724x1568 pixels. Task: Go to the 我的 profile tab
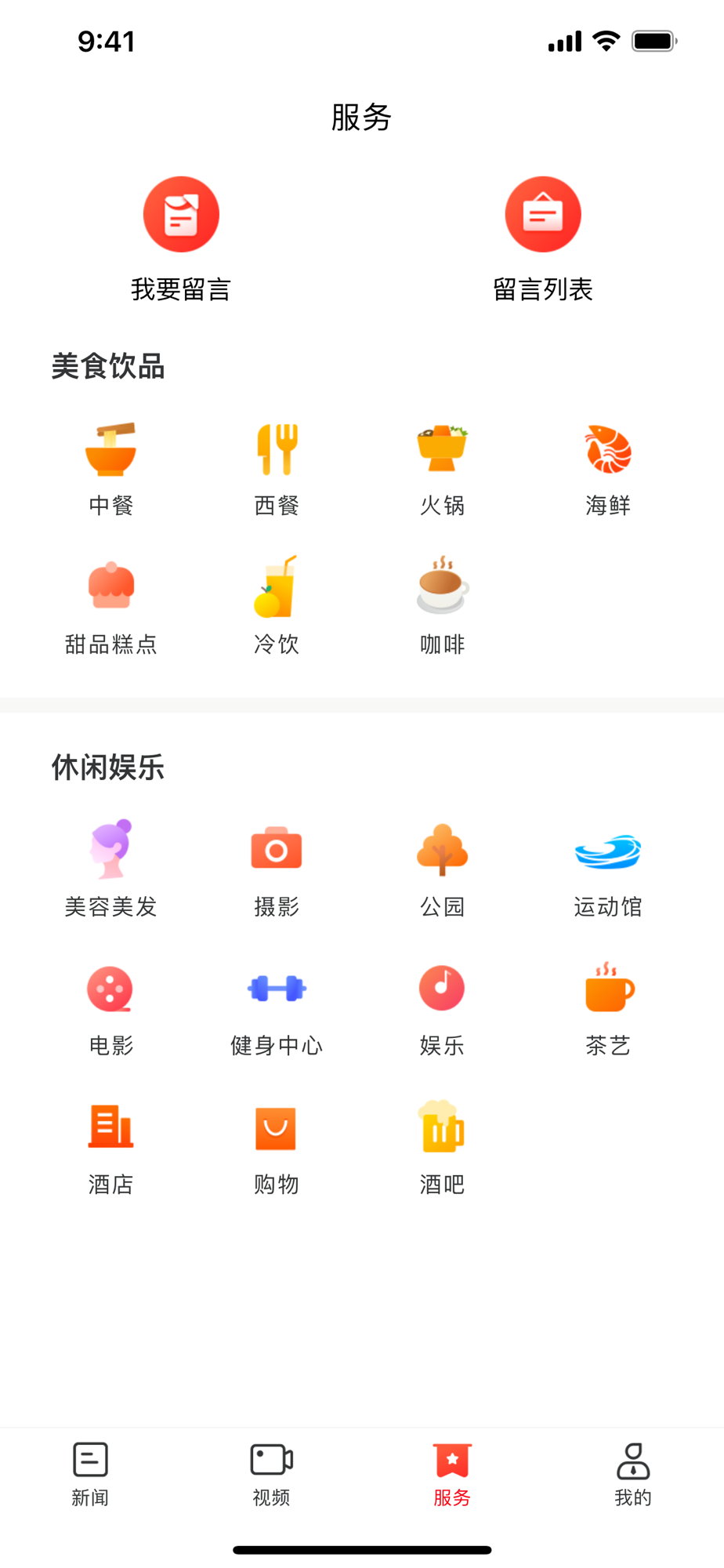pos(633,1474)
